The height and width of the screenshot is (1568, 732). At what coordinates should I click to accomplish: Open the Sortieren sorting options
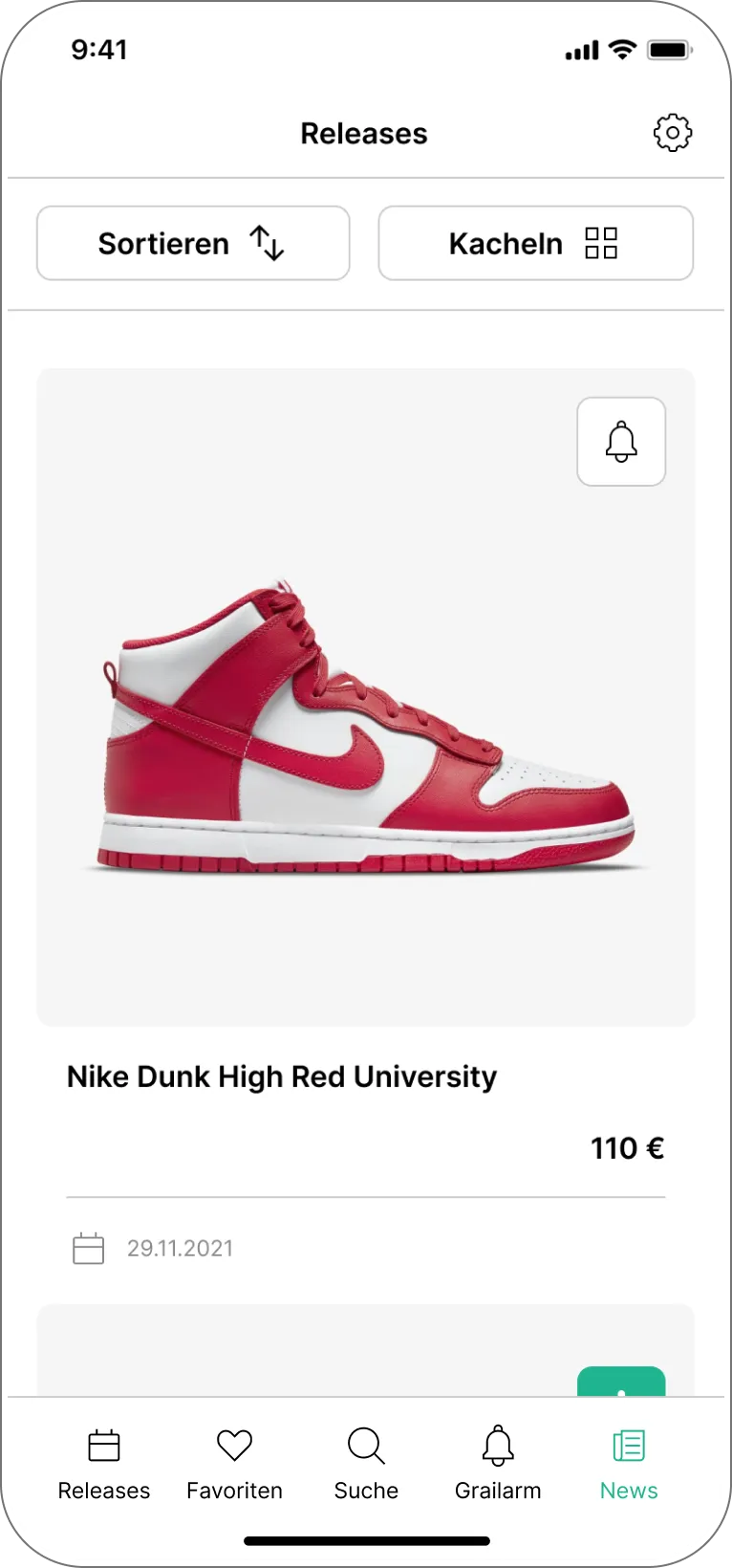coord(192,244)
